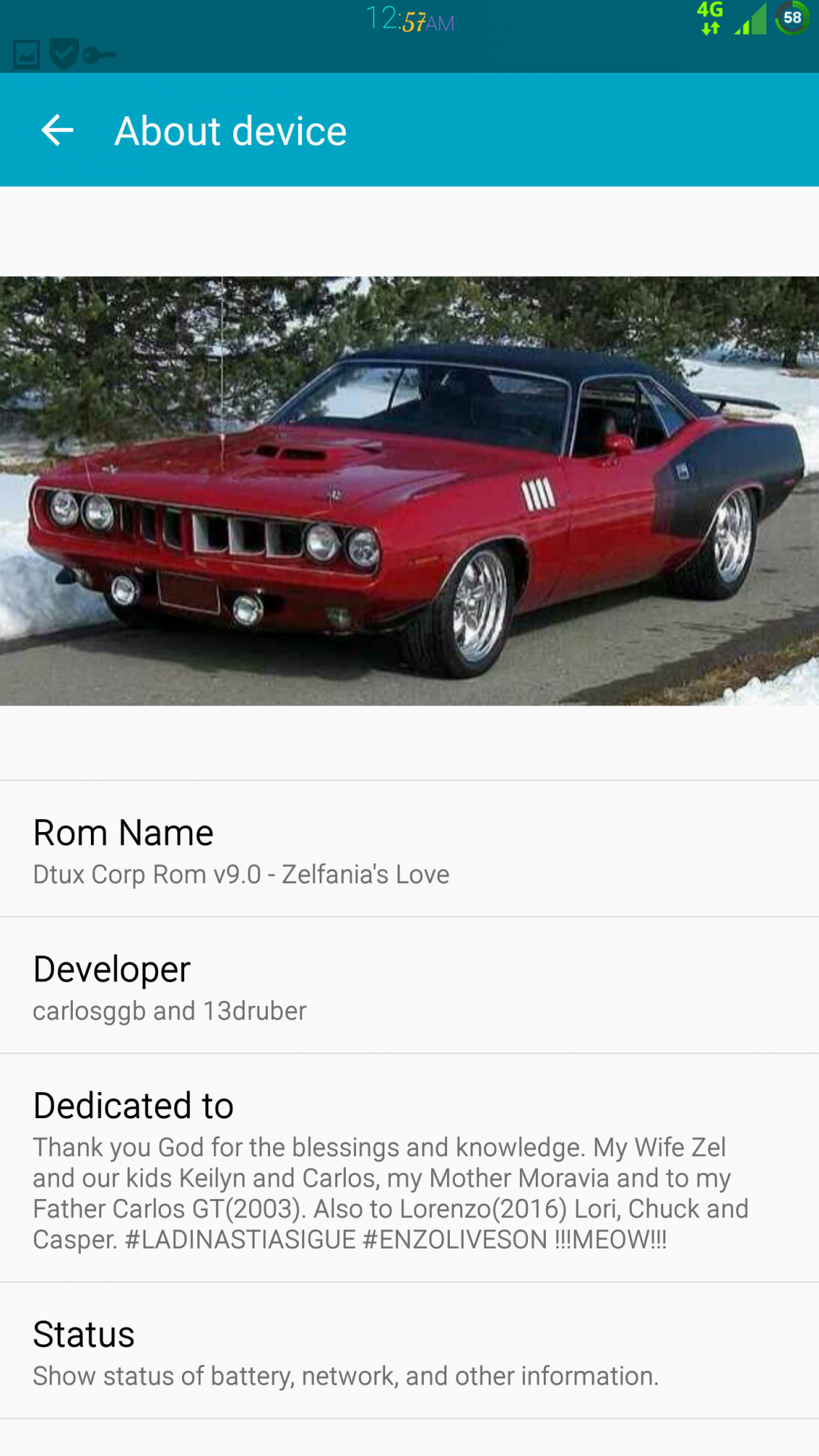Go back from About device
This screenshot has width=819, height=1456.
(57, 131)
